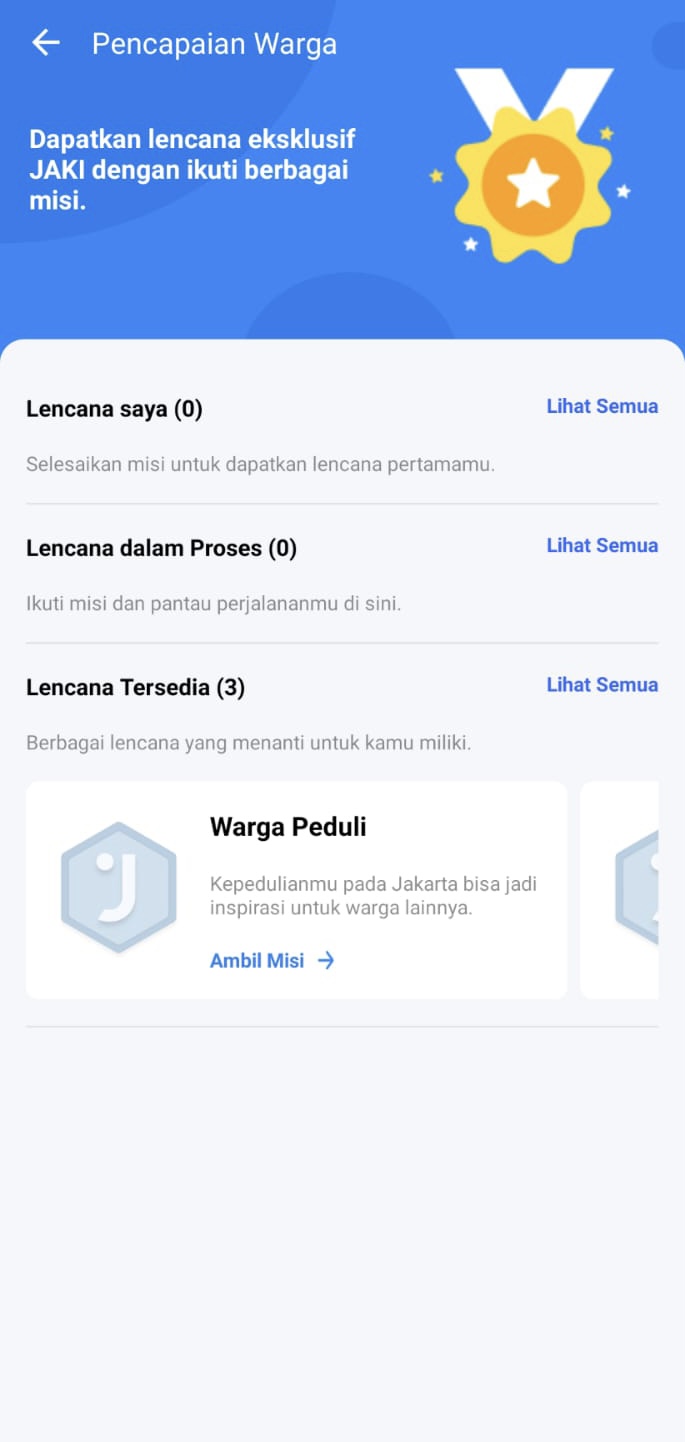Image resolution: width=685 pixels, height=1442 pixels.
Task: Tap Ambil Misi on Warga Peduli
Action: point(272,960)
